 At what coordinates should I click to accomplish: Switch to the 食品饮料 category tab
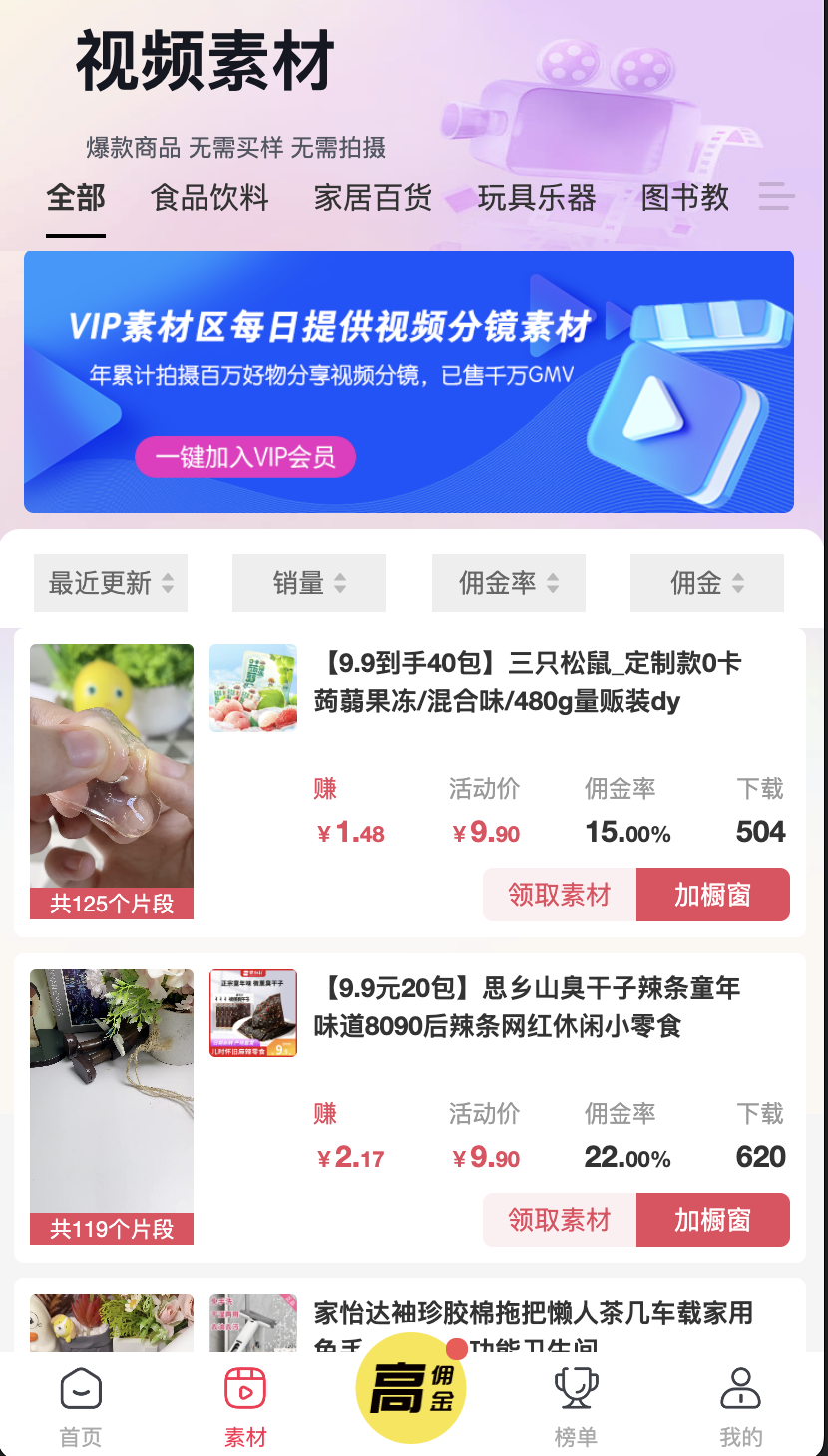pyautogui.click(x=209, y=198)
